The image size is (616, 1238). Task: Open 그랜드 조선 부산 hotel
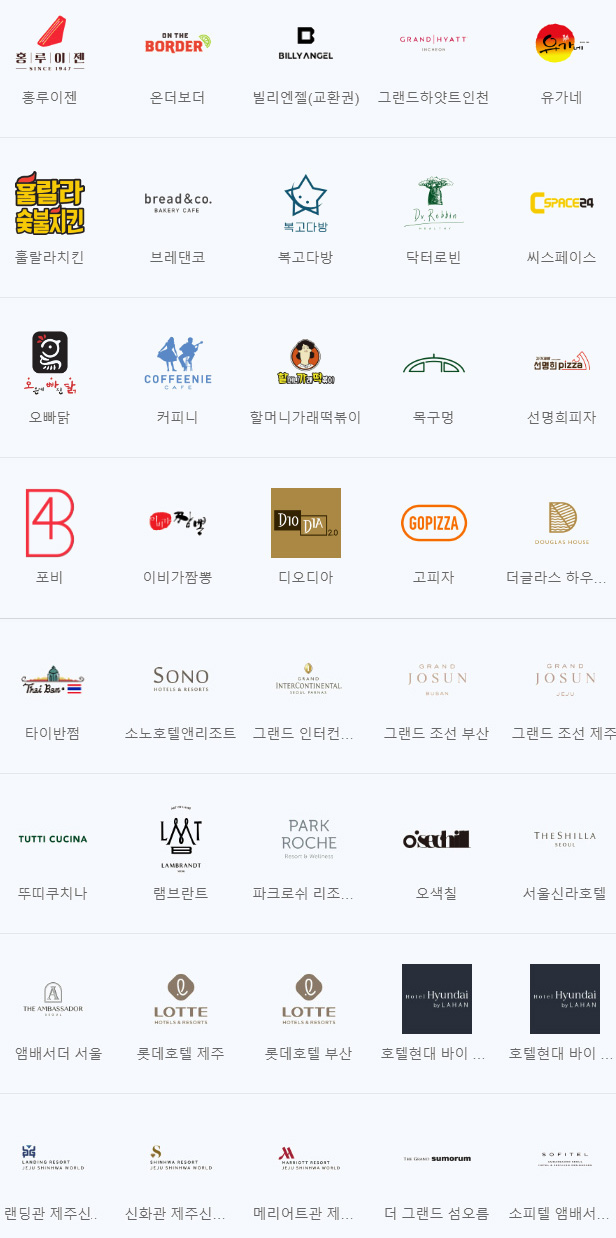tap(436, 696)
